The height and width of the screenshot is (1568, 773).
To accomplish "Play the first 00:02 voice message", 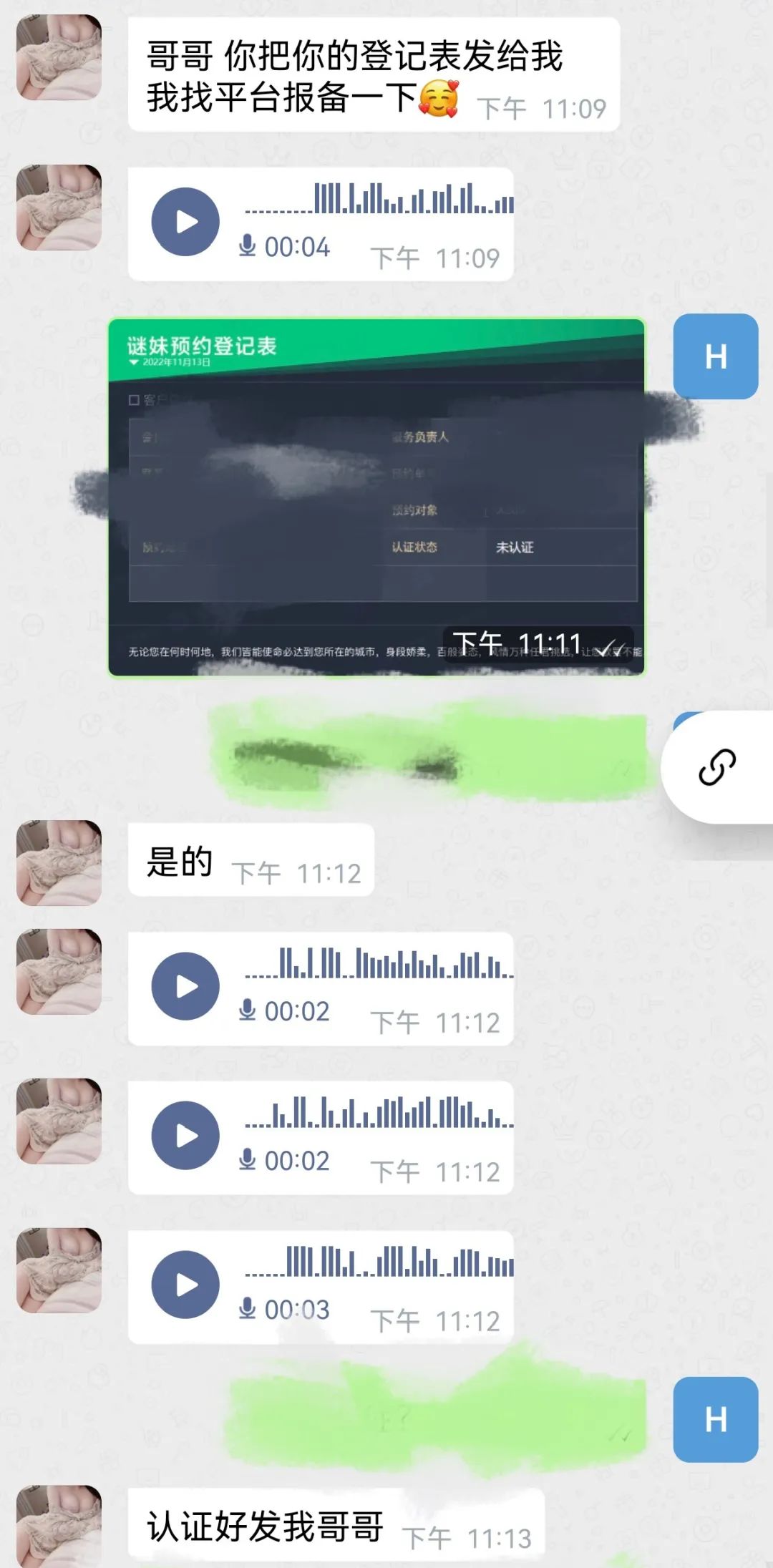I will [188, 984].
